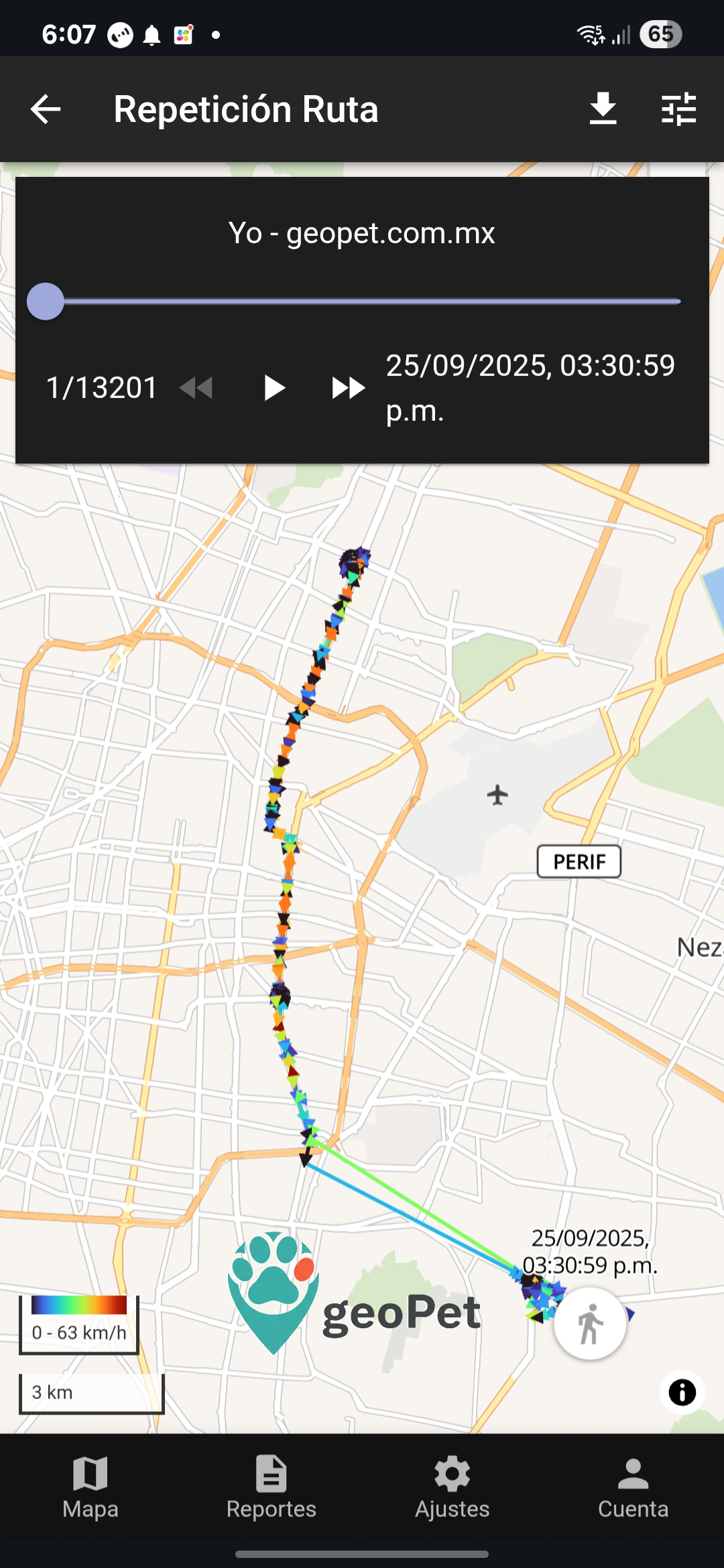Play the route replay
The height and width of the screenshot is (1568, 724).
pos(274,388)
